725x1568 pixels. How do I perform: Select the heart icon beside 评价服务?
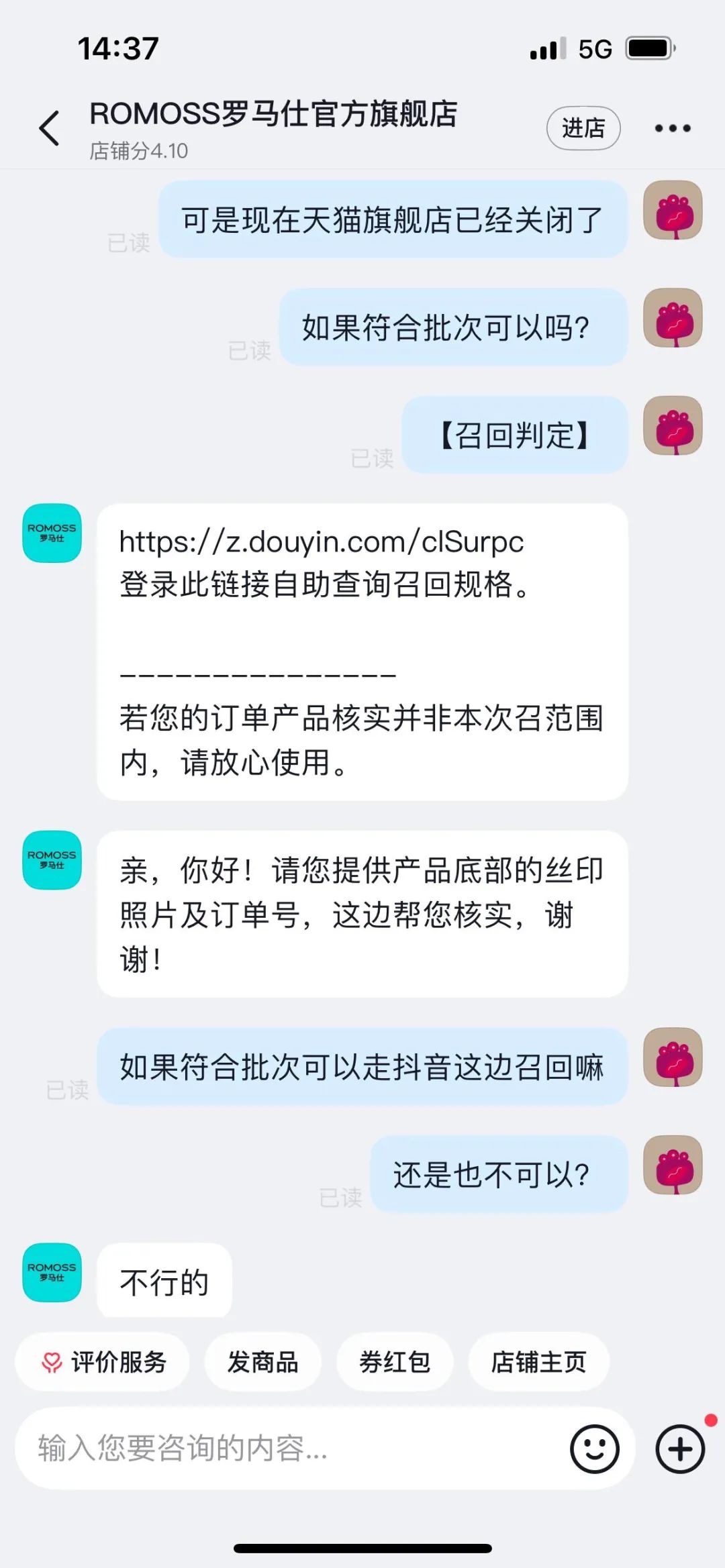click(x=50, y=1361)
